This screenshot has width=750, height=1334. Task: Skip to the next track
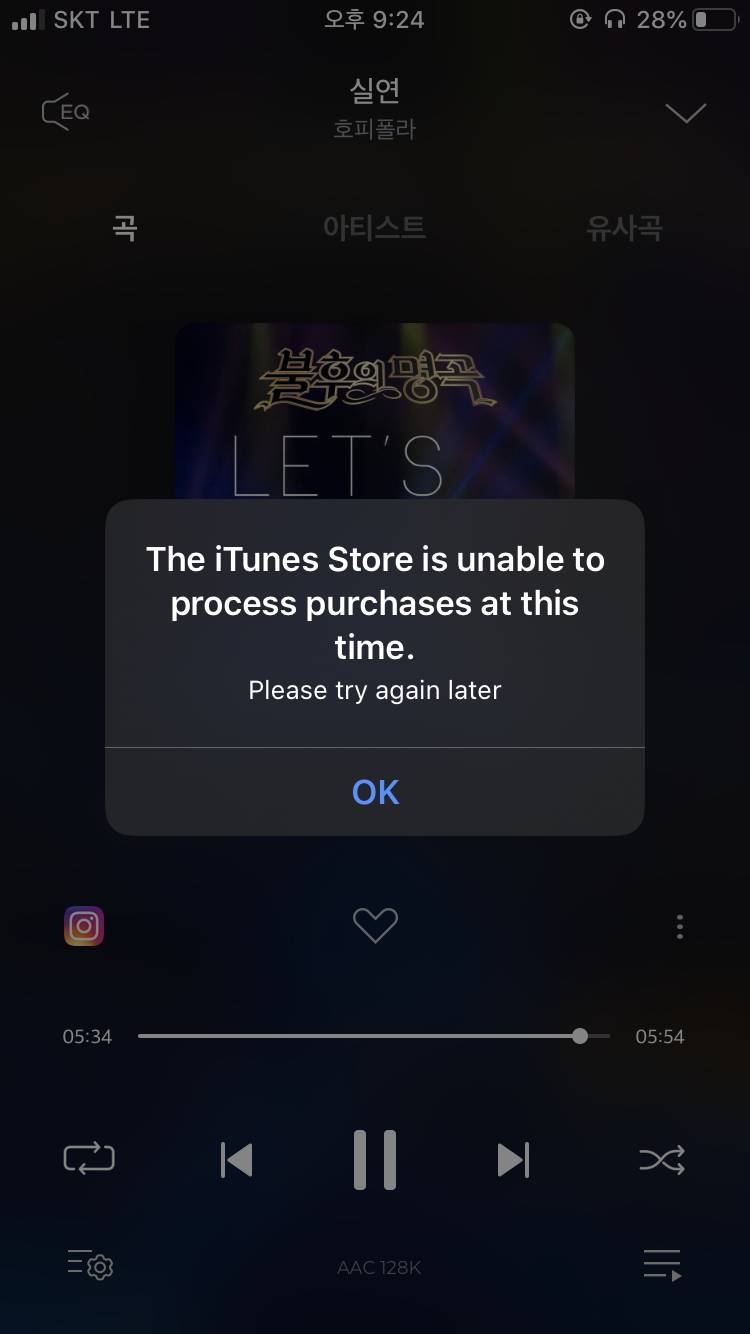coord(513,1160)
